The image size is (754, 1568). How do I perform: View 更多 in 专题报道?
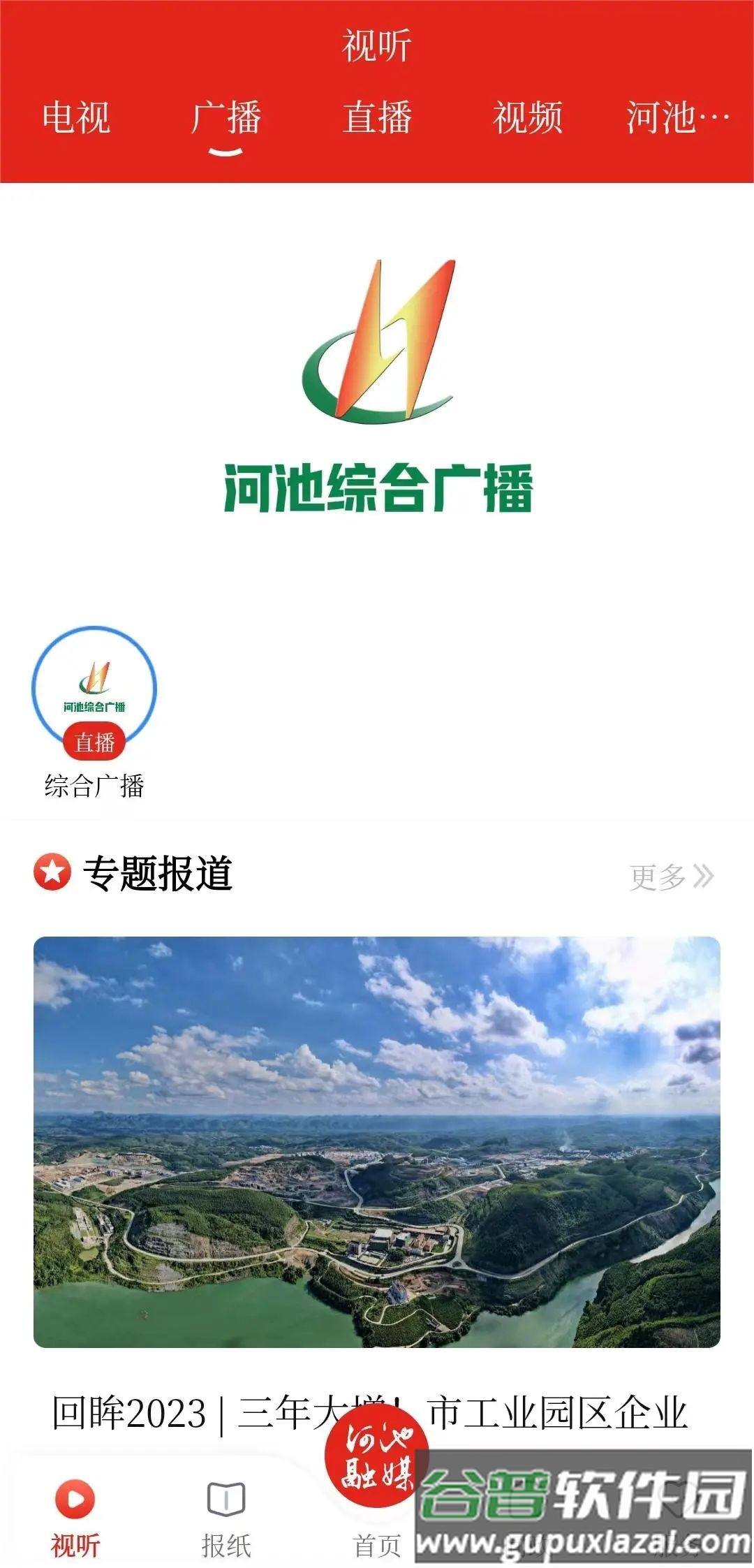[671, 877]
